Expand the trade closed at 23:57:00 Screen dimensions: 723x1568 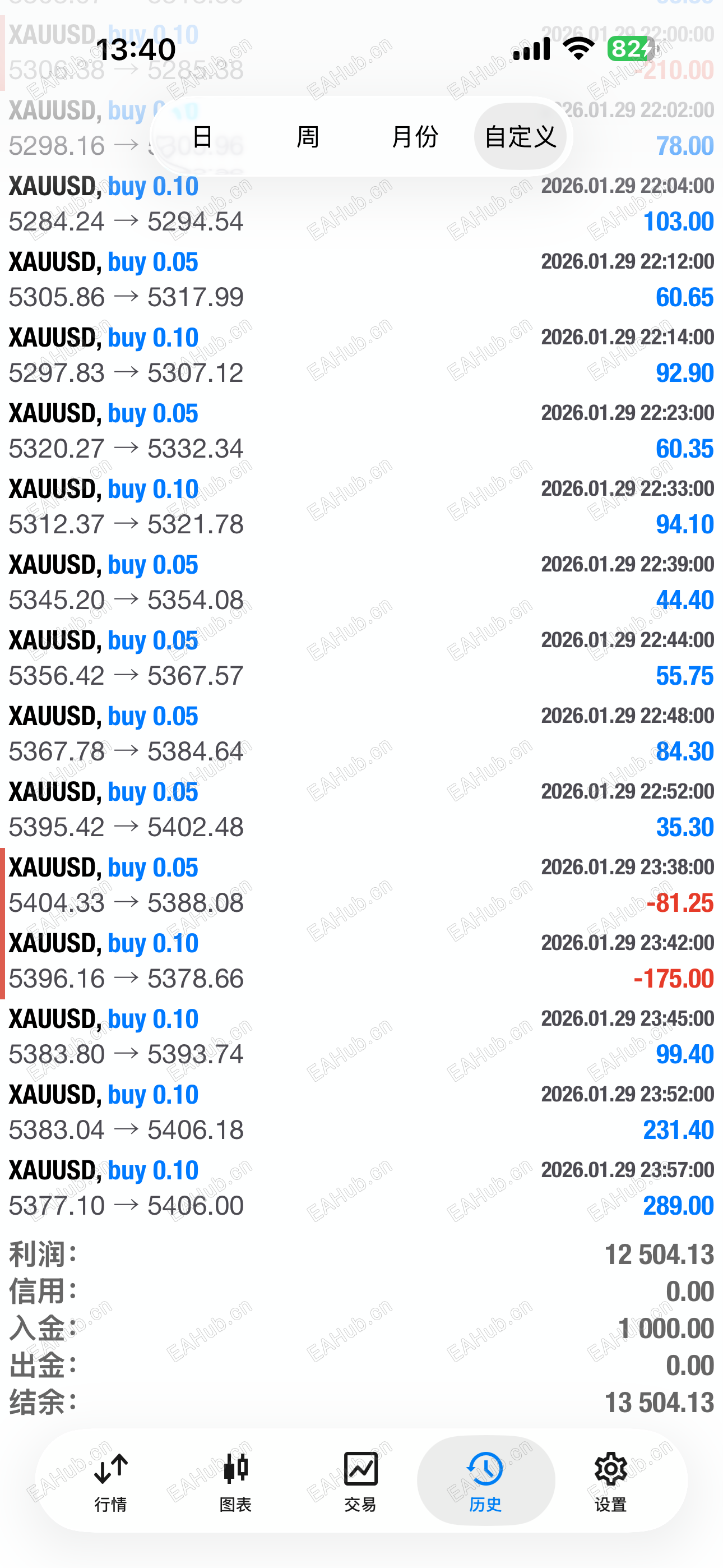tap(361, 1188)
